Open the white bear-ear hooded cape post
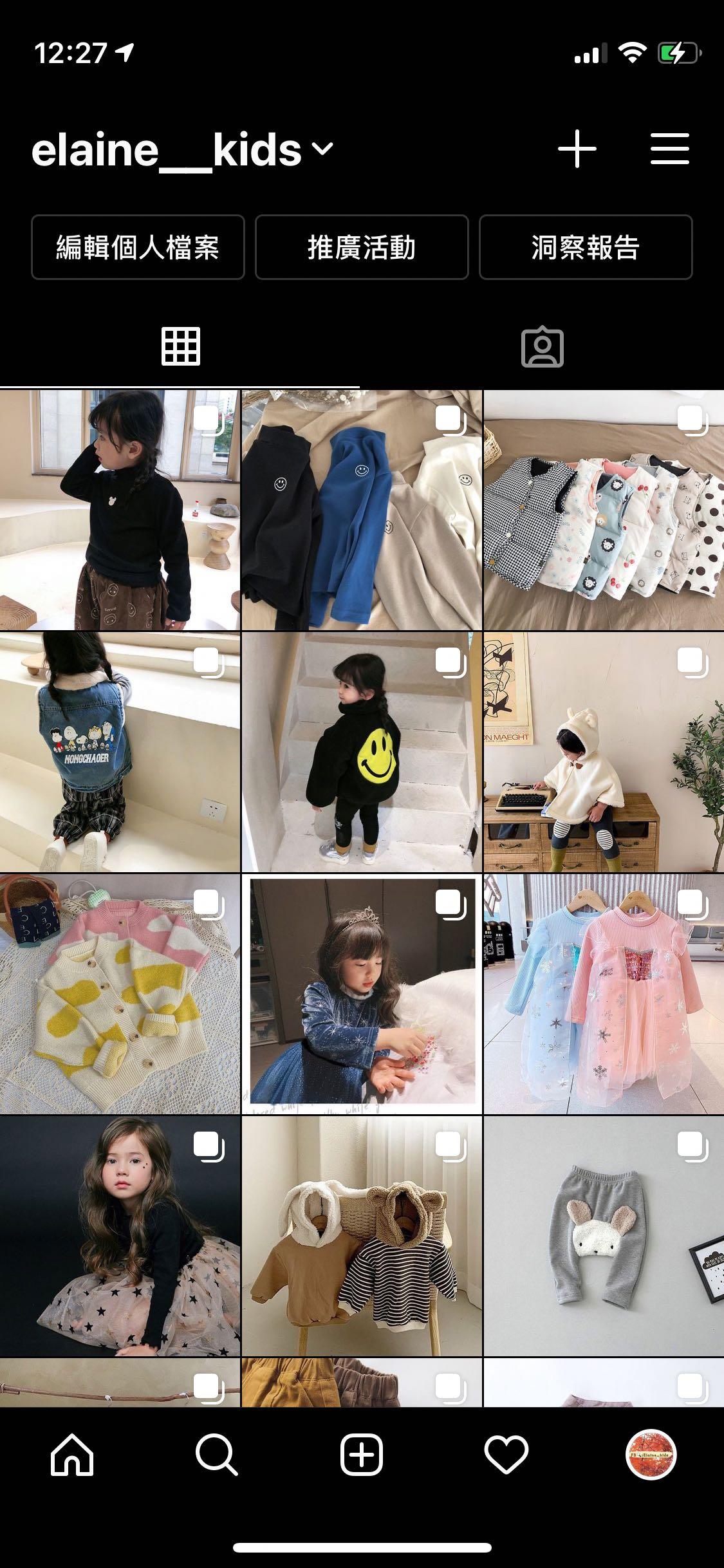Screen dimensions: 724x1568 [604, 752]
